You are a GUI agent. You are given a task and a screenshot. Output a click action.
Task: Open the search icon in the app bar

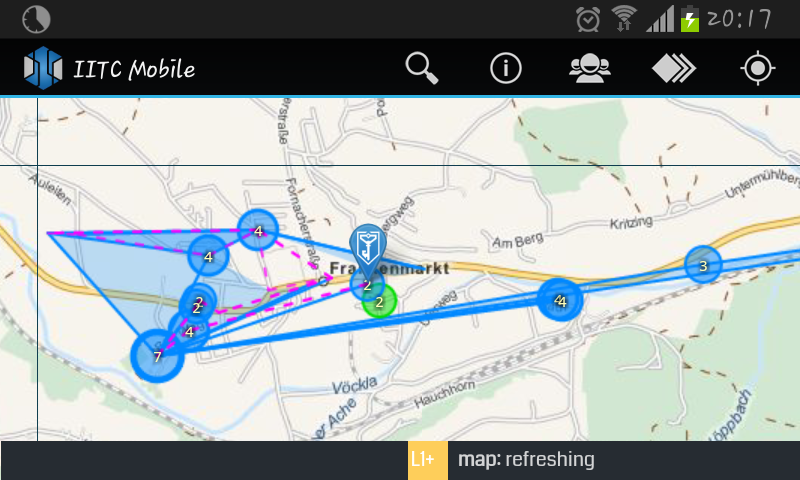[x=422, y=68]
